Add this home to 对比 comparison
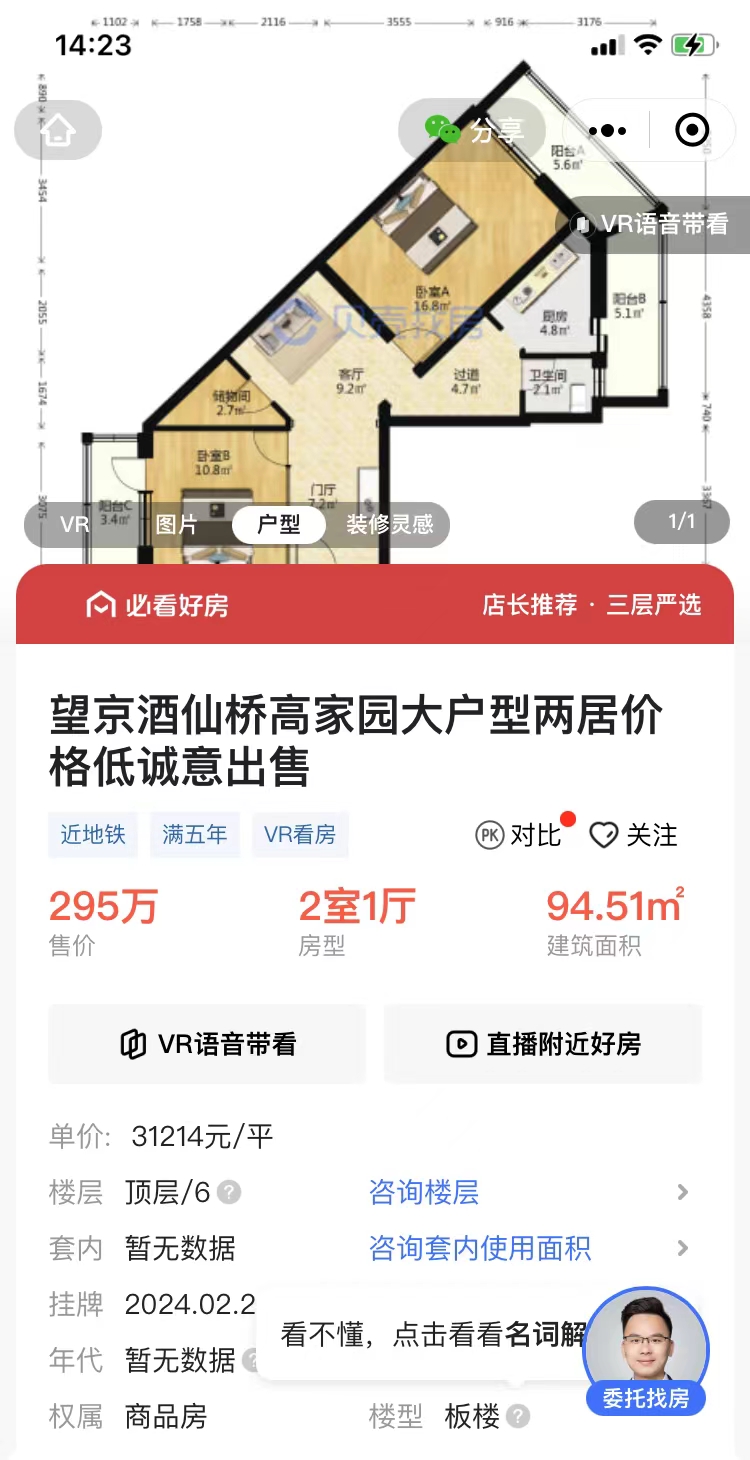Image resolution: width=750 pixels, height=1460 pixels. pos(520,835)
